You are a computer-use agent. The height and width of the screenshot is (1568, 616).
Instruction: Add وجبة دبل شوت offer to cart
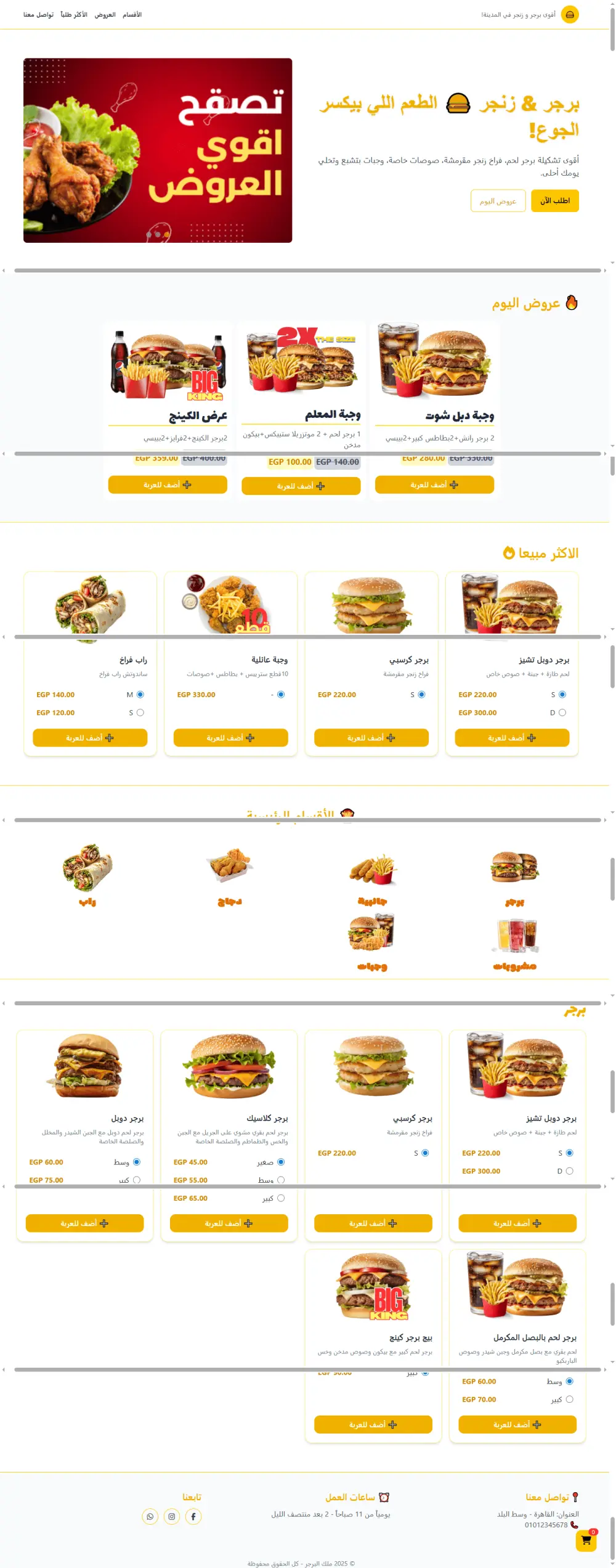coord(434,485)
